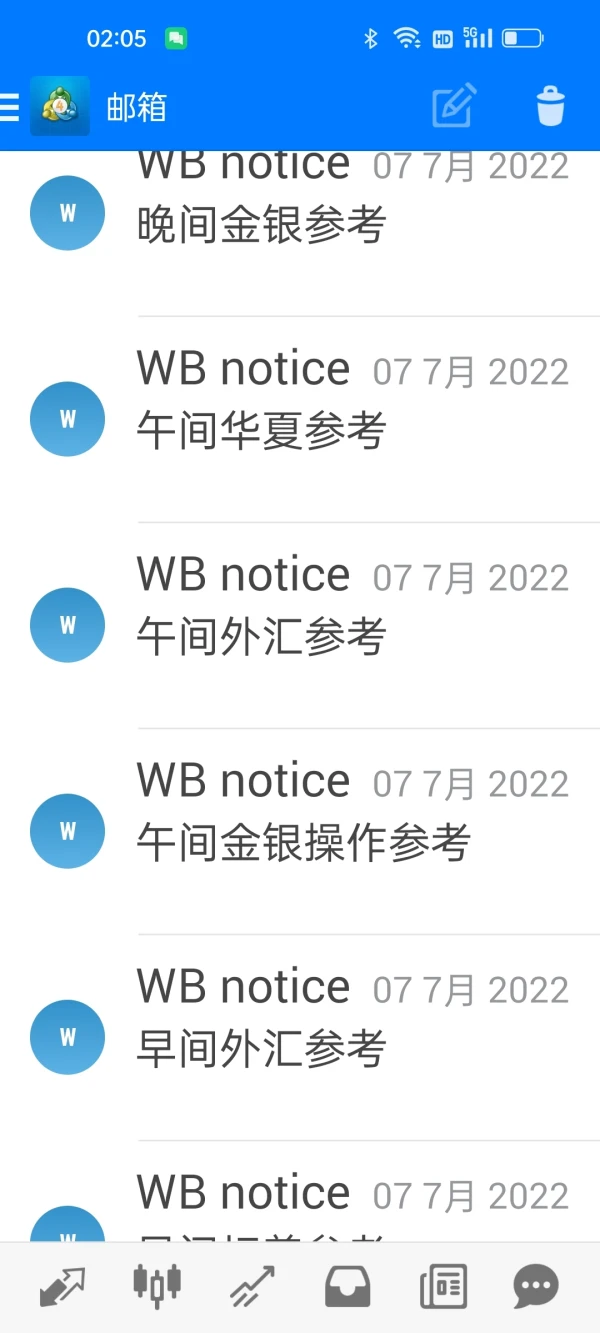The image size is (600, 1333).
Task: Switch to the news tab
Action: pos(443,1286)
